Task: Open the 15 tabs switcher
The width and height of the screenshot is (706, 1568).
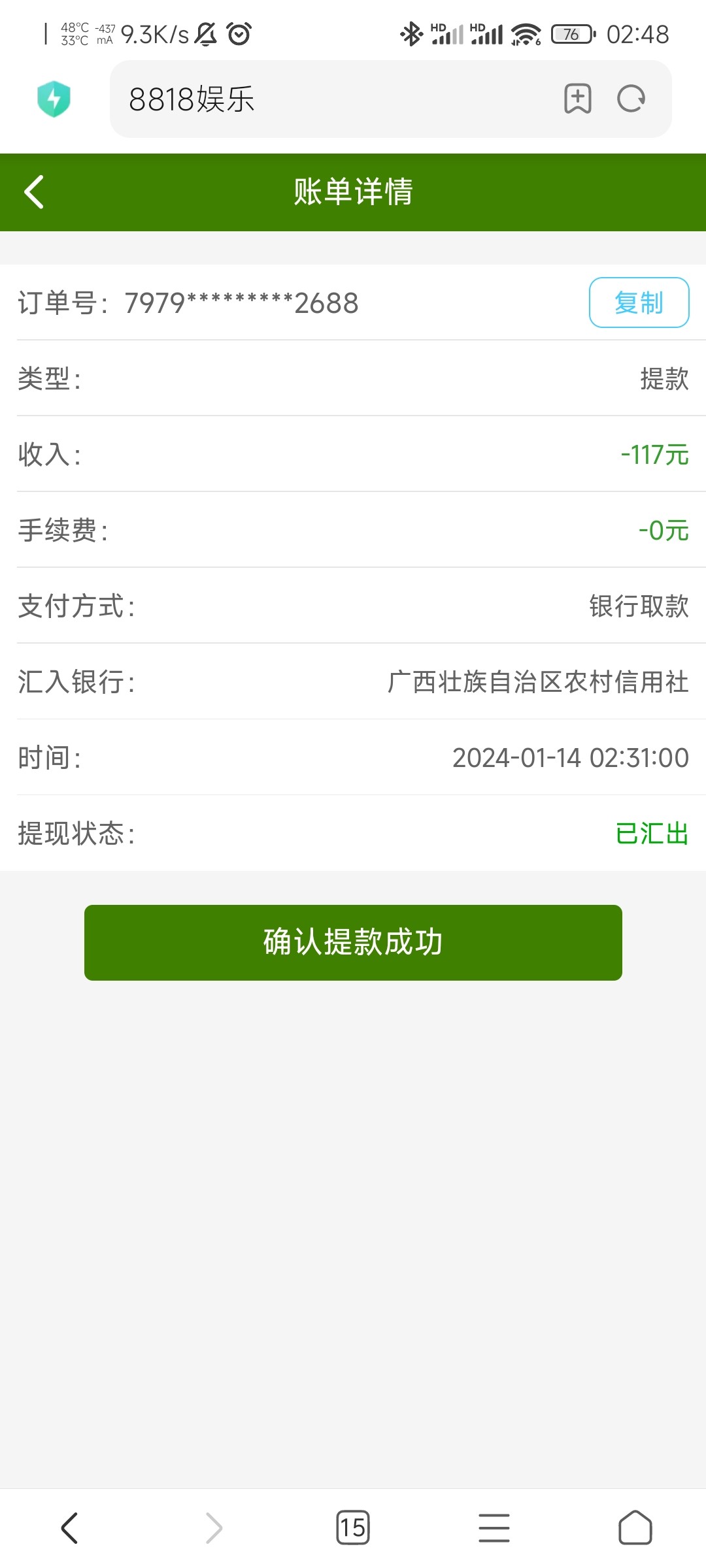Action: point(353,1528)
